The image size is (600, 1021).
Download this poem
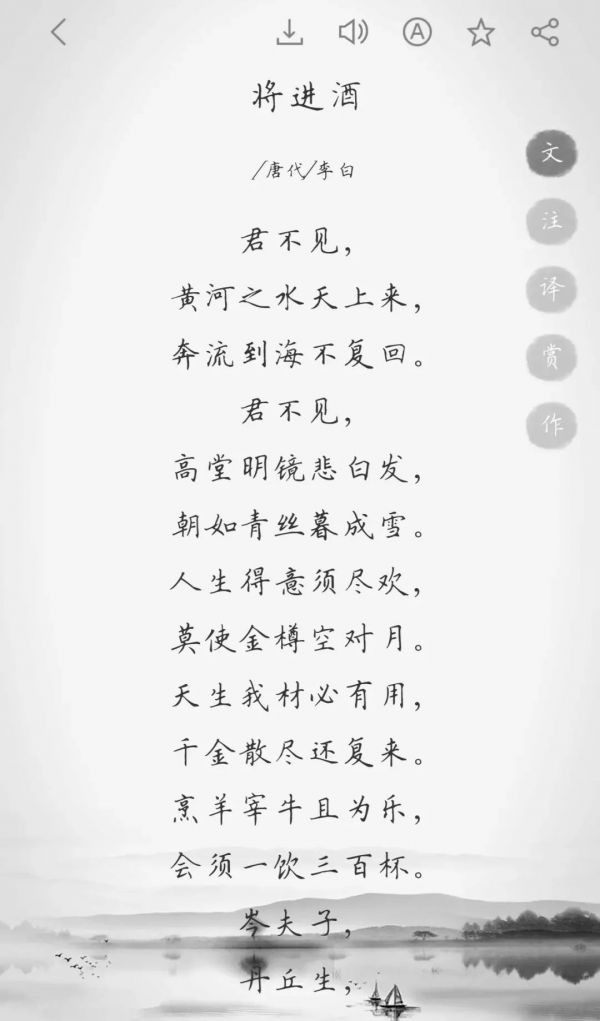point(289,32)
